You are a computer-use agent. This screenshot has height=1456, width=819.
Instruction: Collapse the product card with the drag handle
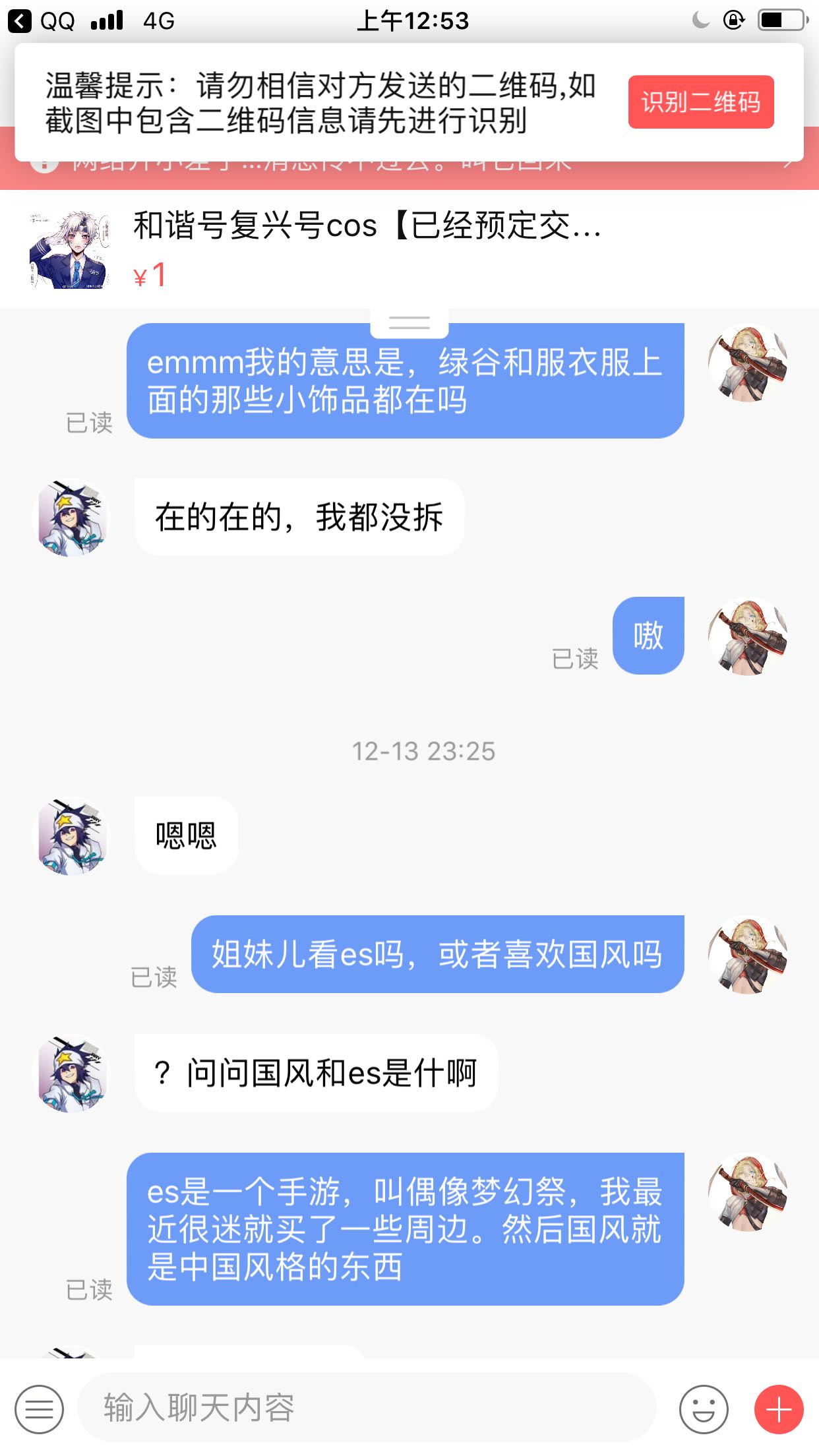coord(409,322)
